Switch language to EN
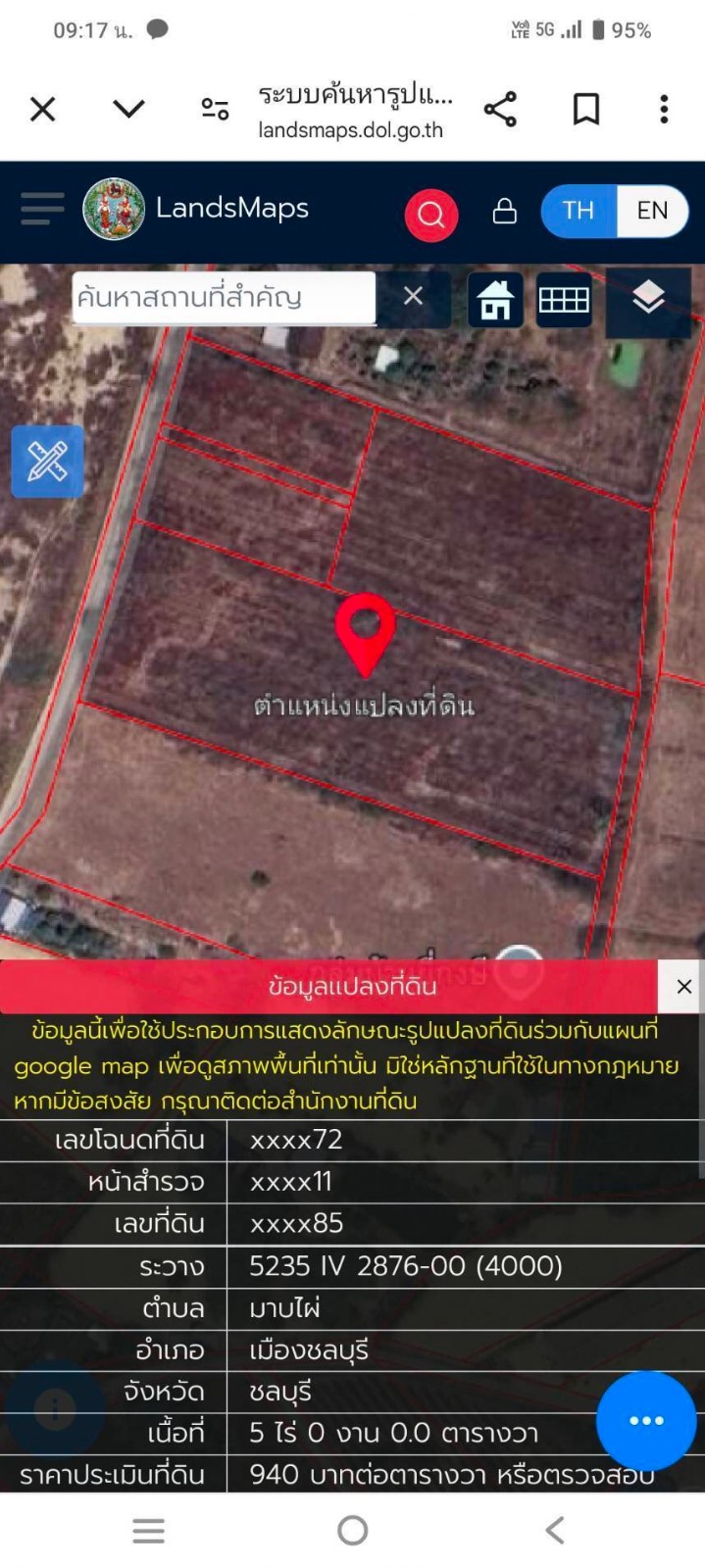 coord(652,211)
